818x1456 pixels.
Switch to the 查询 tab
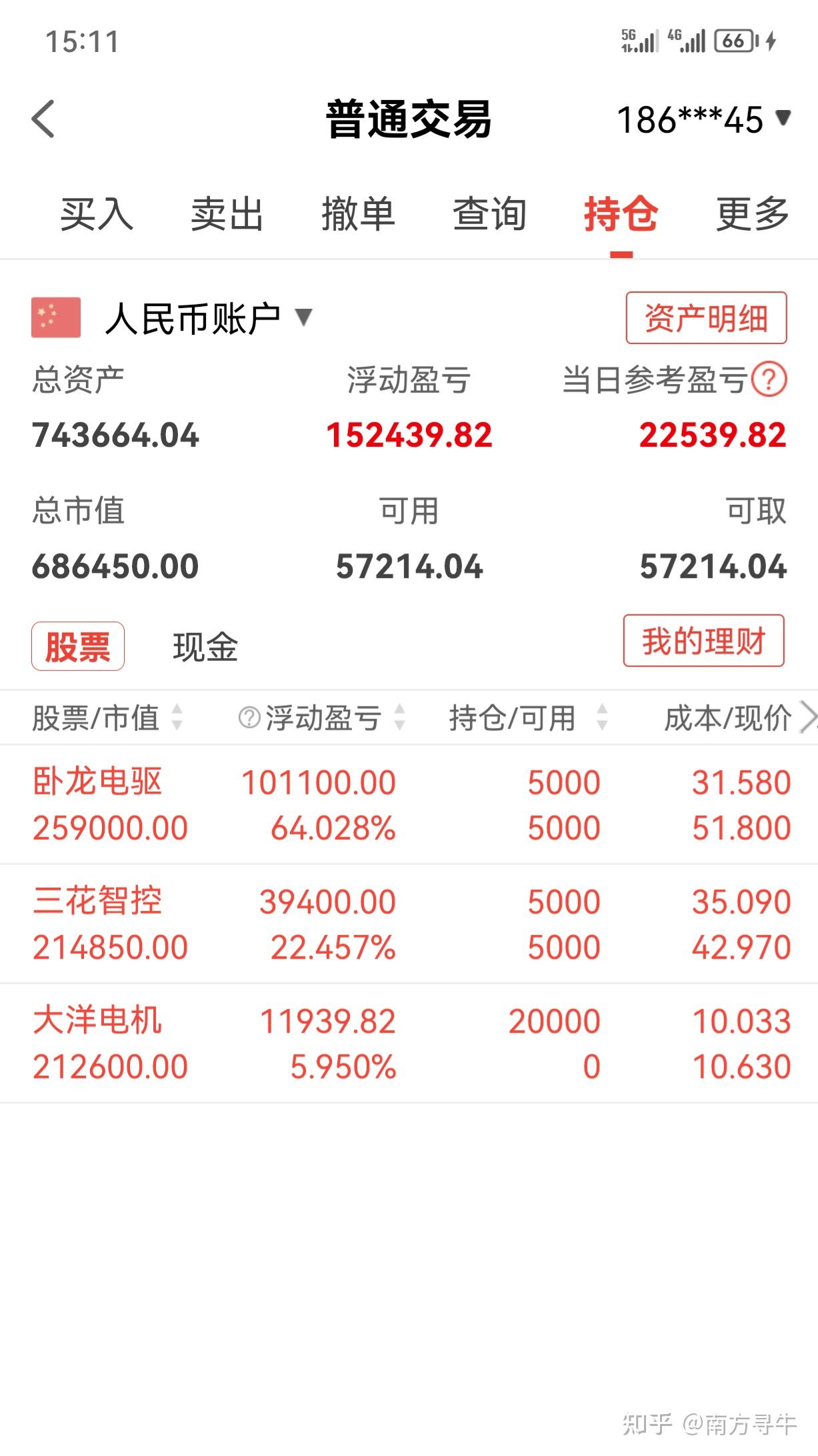coord(490,213)
